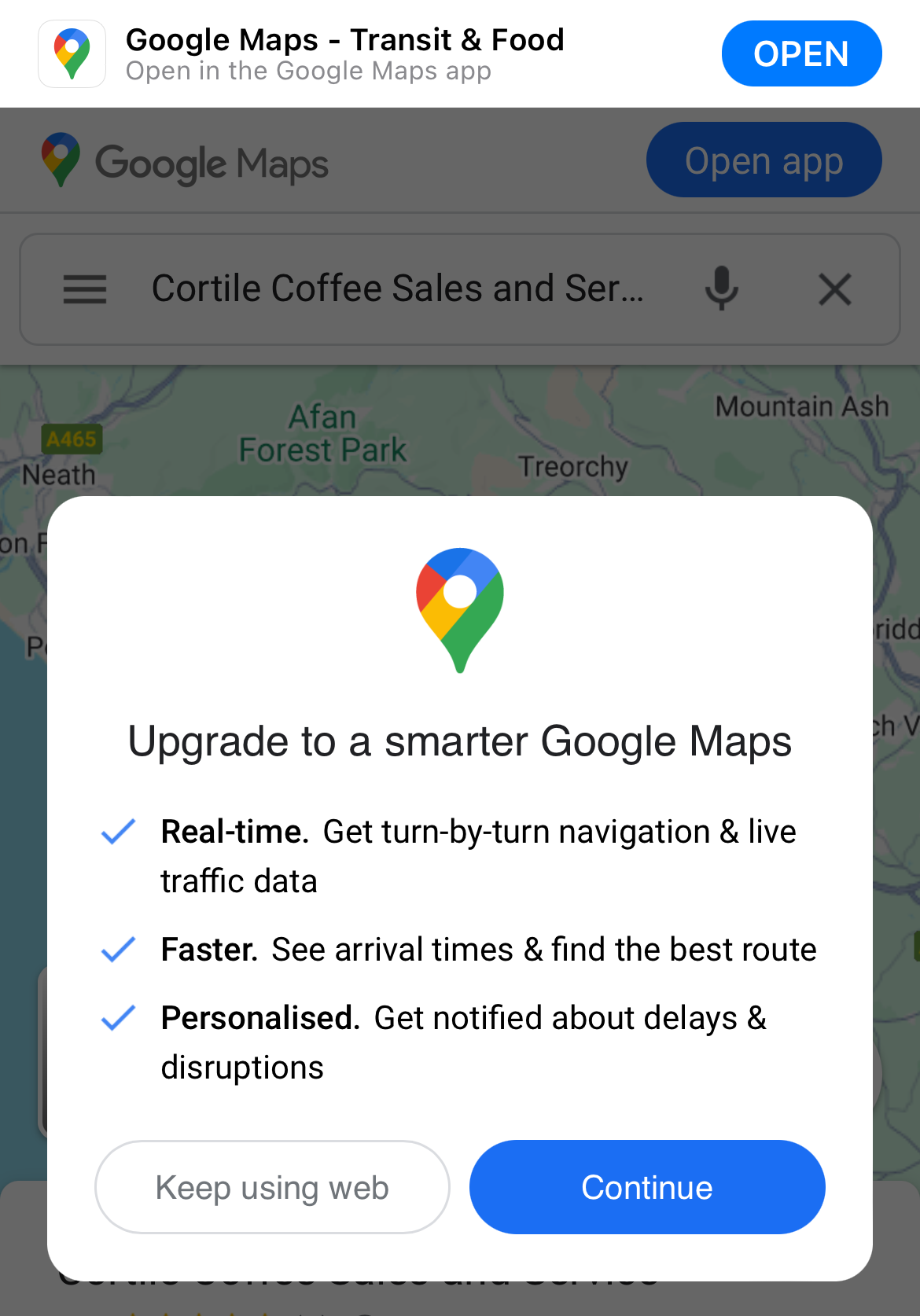920x1316 pixels.
Task: Tap the Open app button
Action: point(764,160)
